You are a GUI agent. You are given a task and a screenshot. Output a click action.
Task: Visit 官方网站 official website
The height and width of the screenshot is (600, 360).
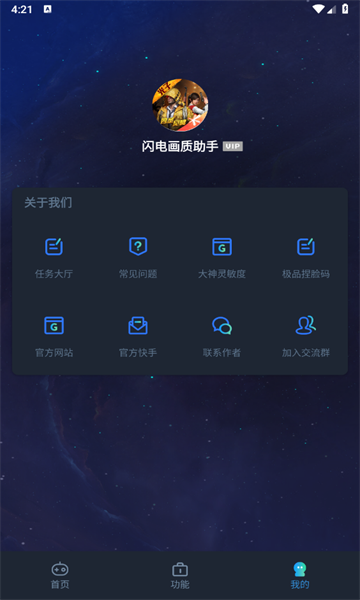54,336
